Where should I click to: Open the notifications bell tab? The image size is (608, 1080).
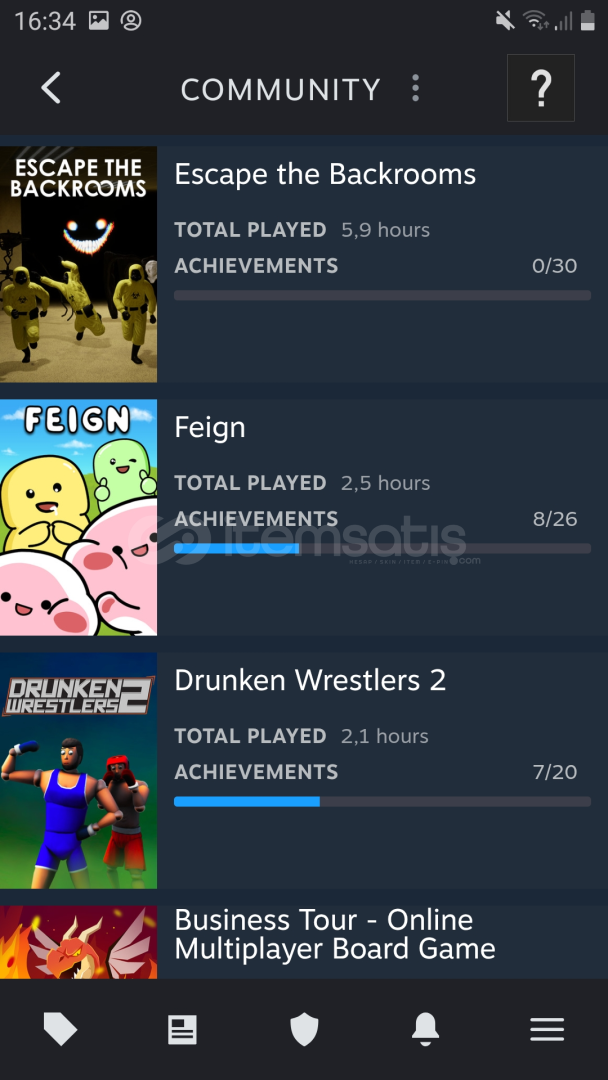426,1030
